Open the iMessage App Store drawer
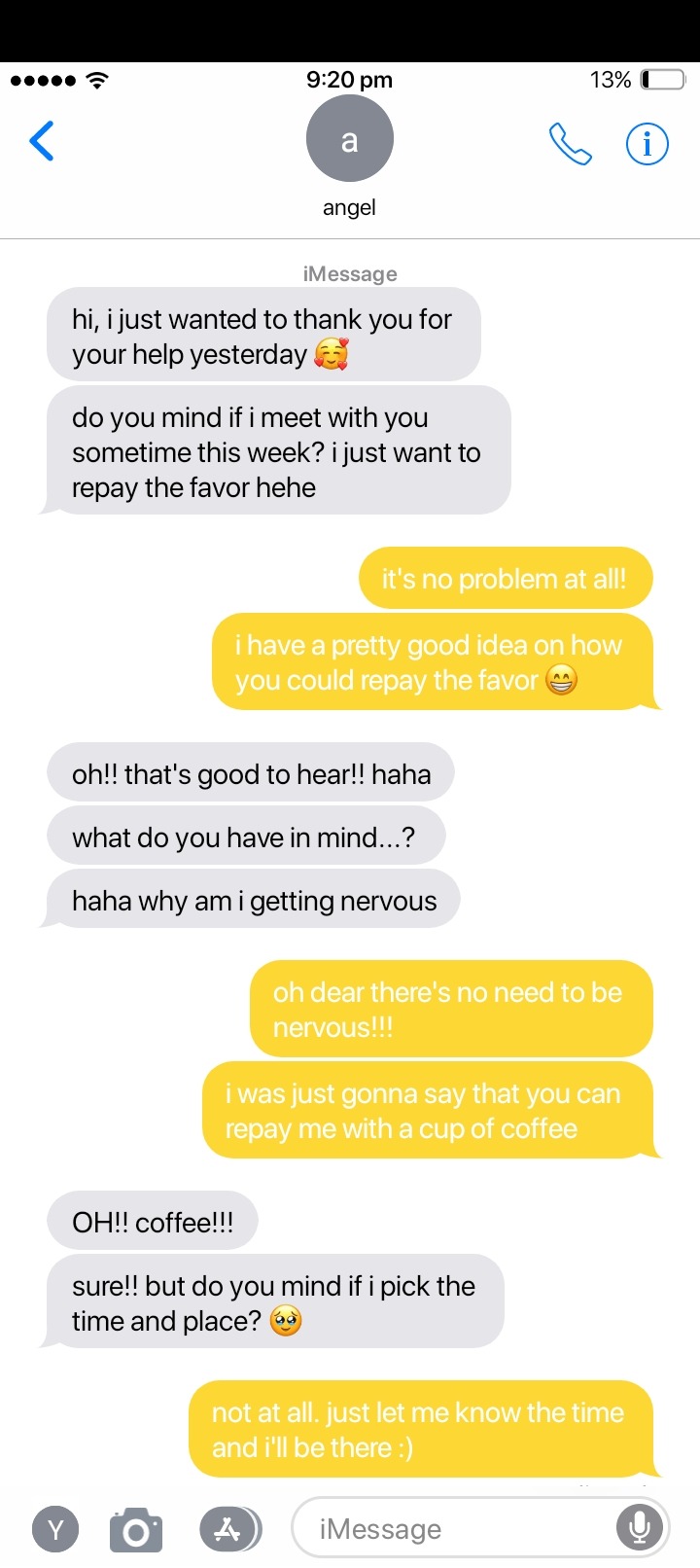 [228, 1529]
